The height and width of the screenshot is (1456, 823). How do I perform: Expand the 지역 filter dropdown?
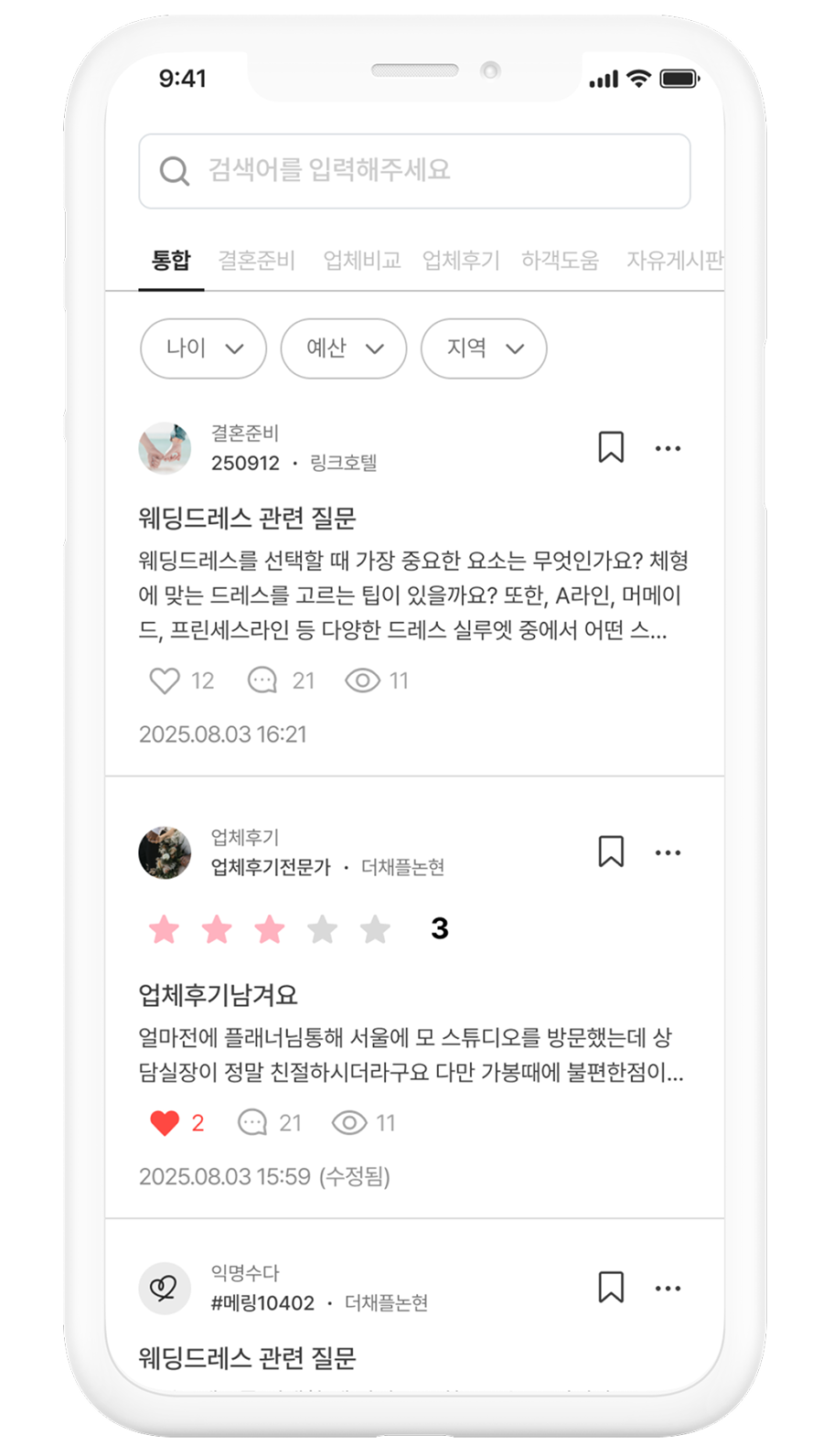click(x=484, y=348)
